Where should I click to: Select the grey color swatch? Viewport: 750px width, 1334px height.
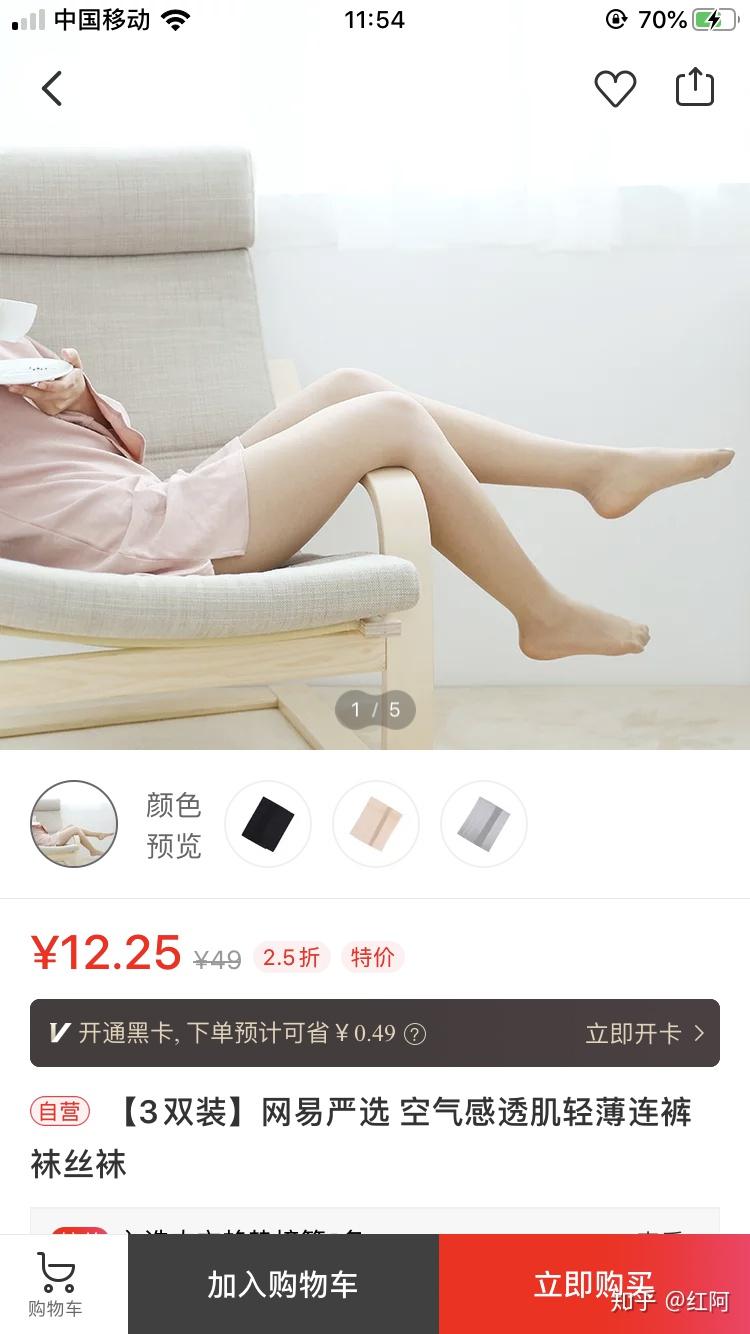pos(484,824)
